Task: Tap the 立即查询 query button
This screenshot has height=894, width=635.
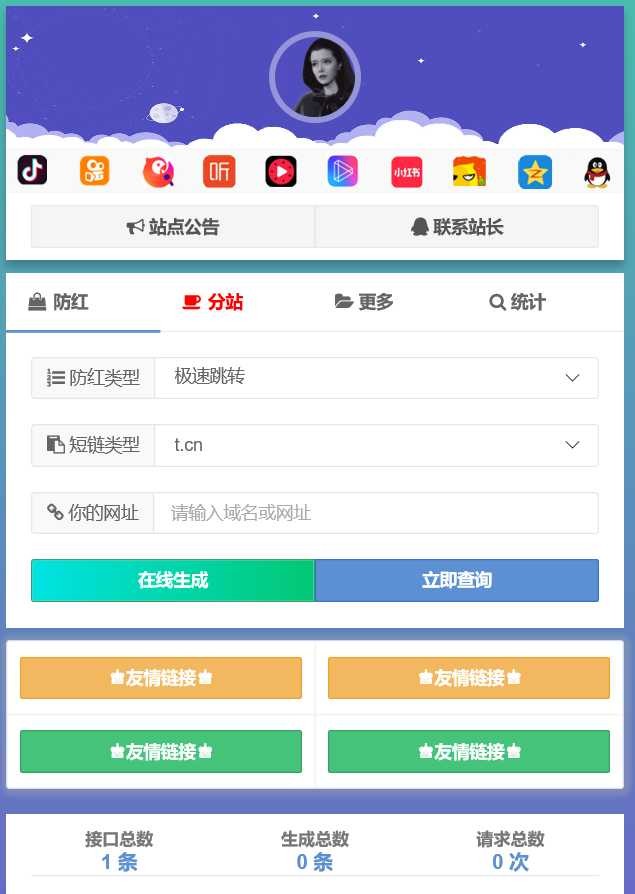Action: pos(457,581)
